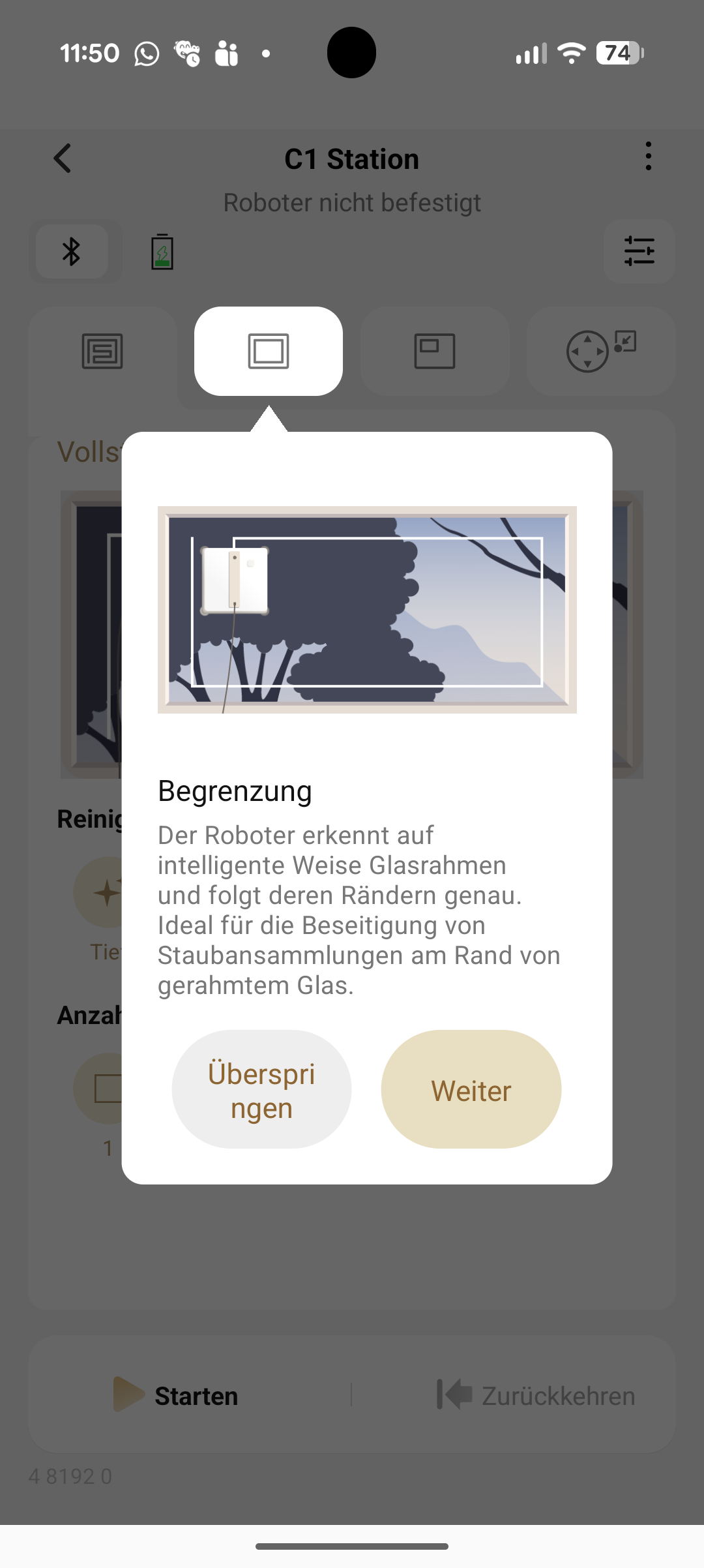Skip the tutorial with Überspringen
Image resolution: width=704 pixels, height=1568 pixels.
(x=261, y=1089)
